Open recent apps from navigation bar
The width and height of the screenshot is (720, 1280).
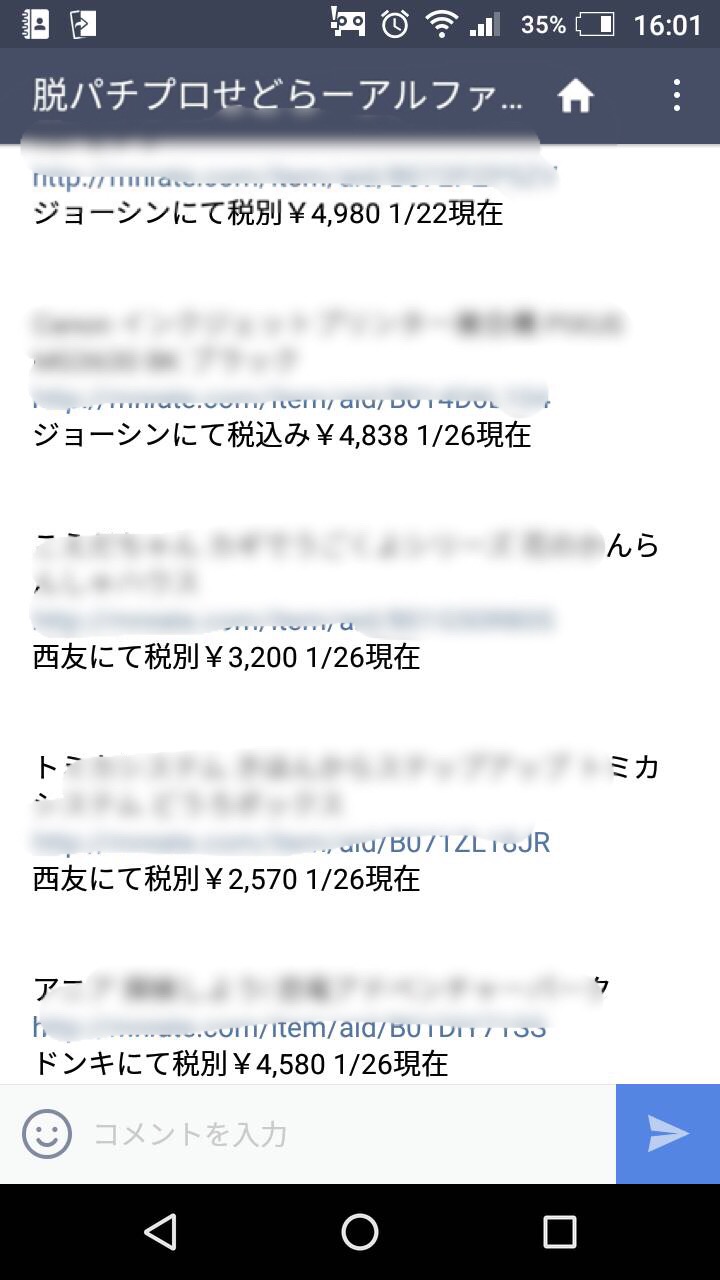(559, 1232)
